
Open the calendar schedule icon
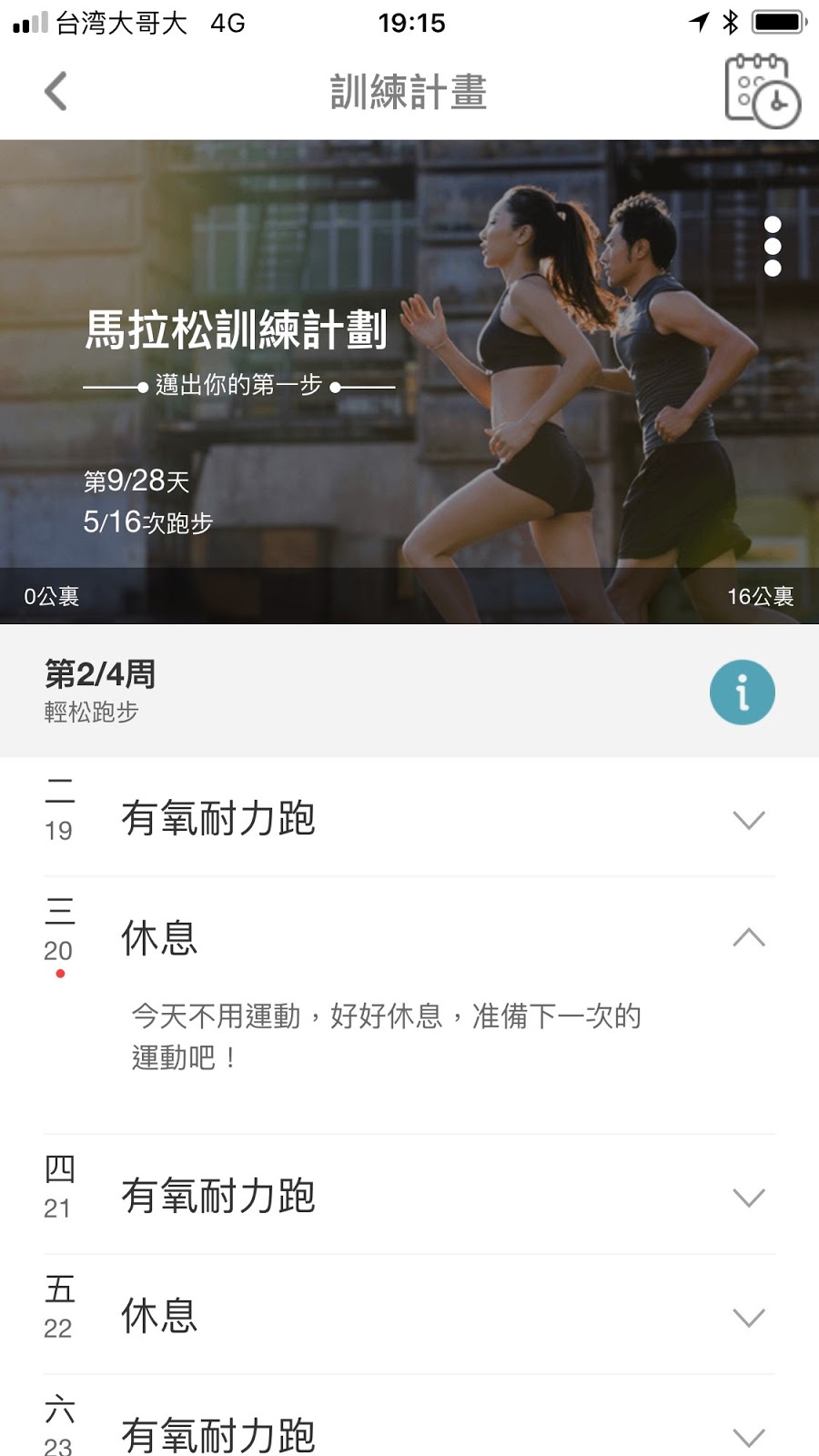point(762,92)
